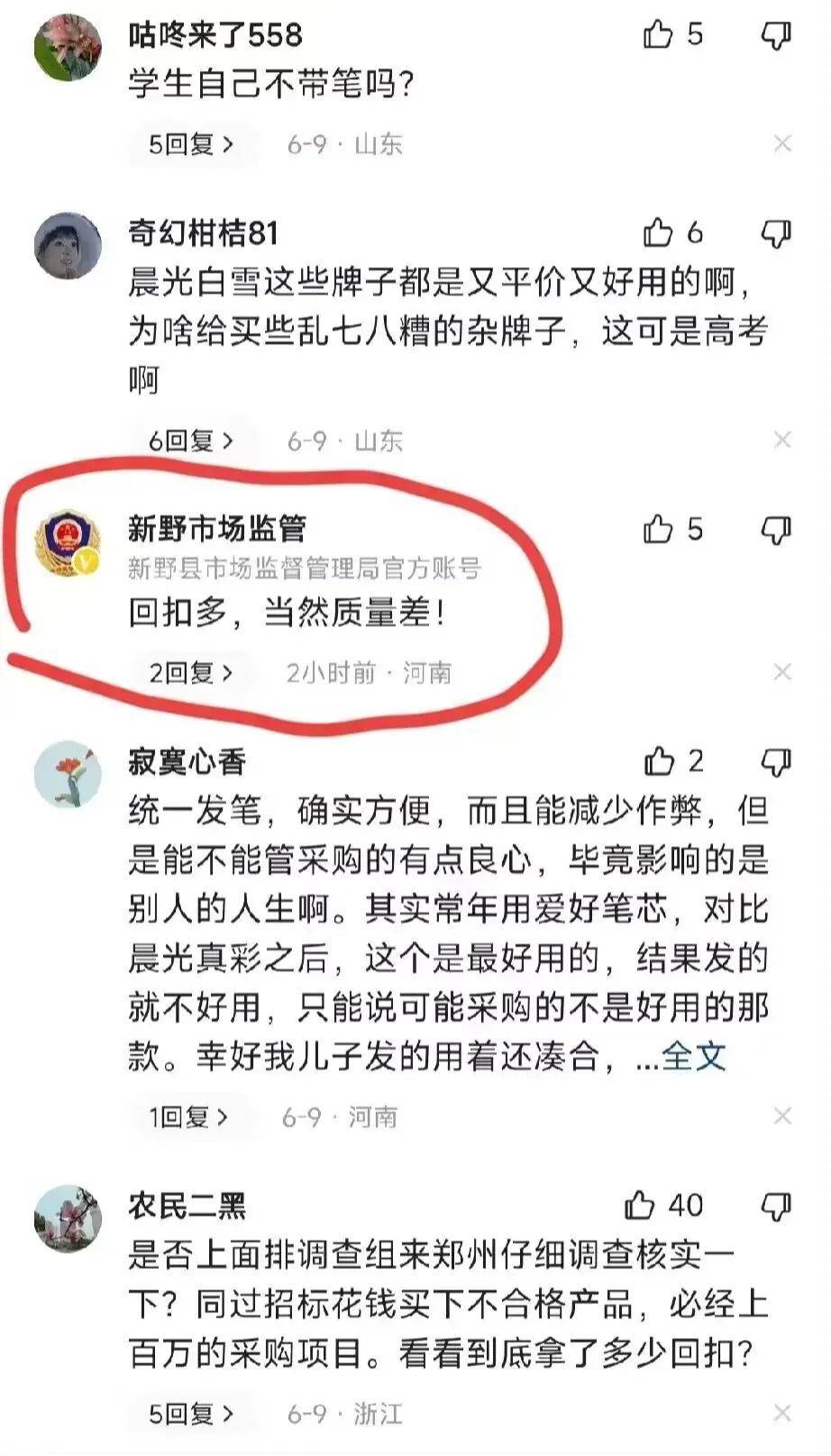
Task: Like the 新野市场监管 comment
Action: (x=659, y=530)
